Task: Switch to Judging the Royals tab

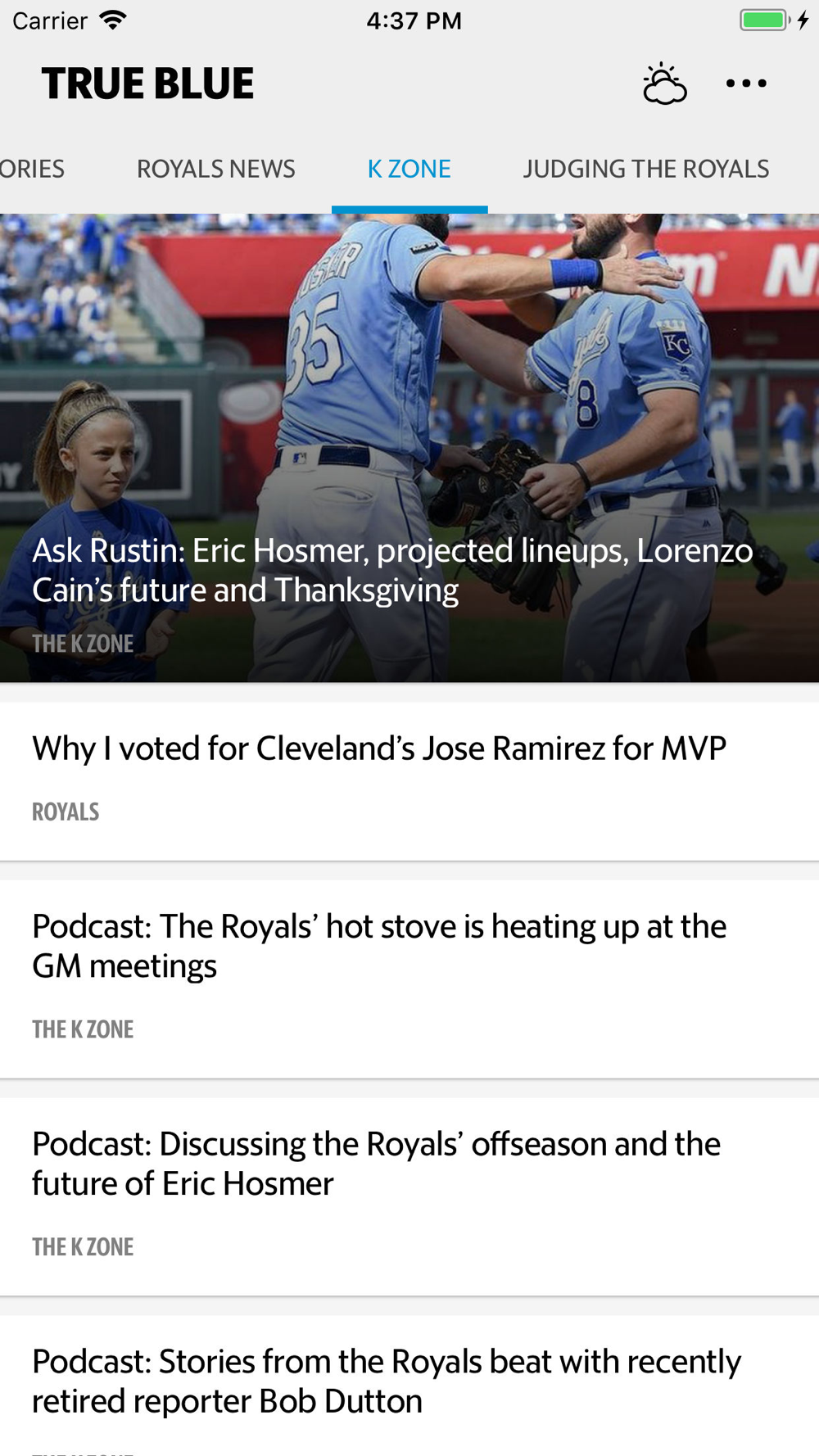Action: point(645,169)
